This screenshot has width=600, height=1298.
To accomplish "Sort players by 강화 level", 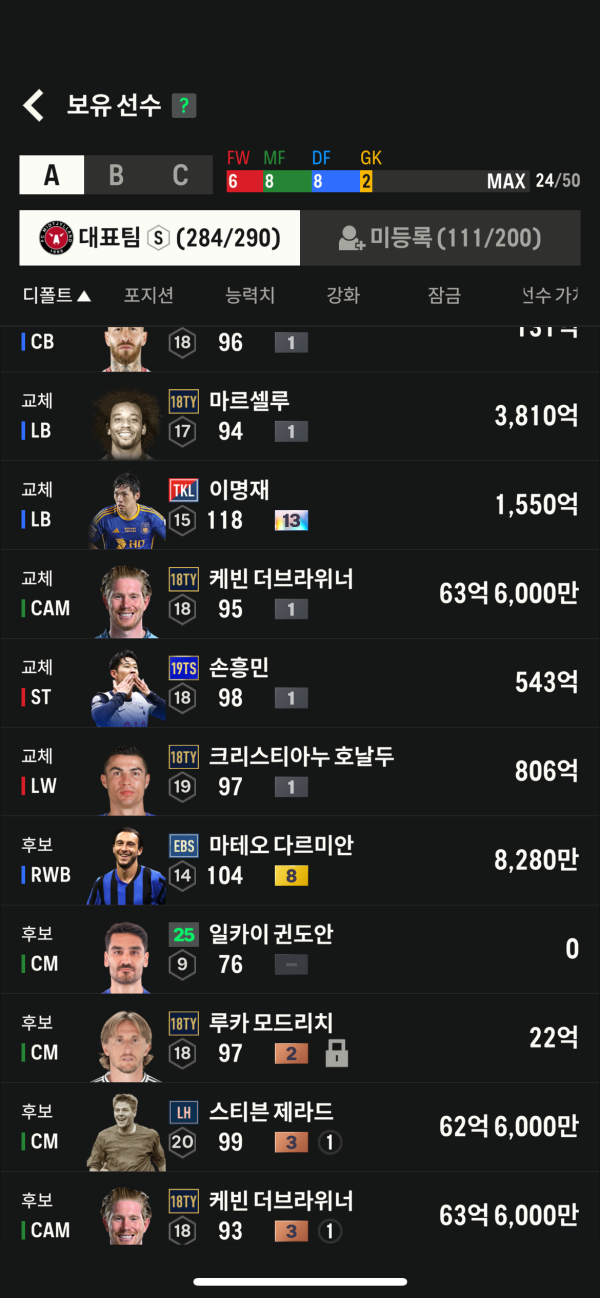I will (343, 295).
